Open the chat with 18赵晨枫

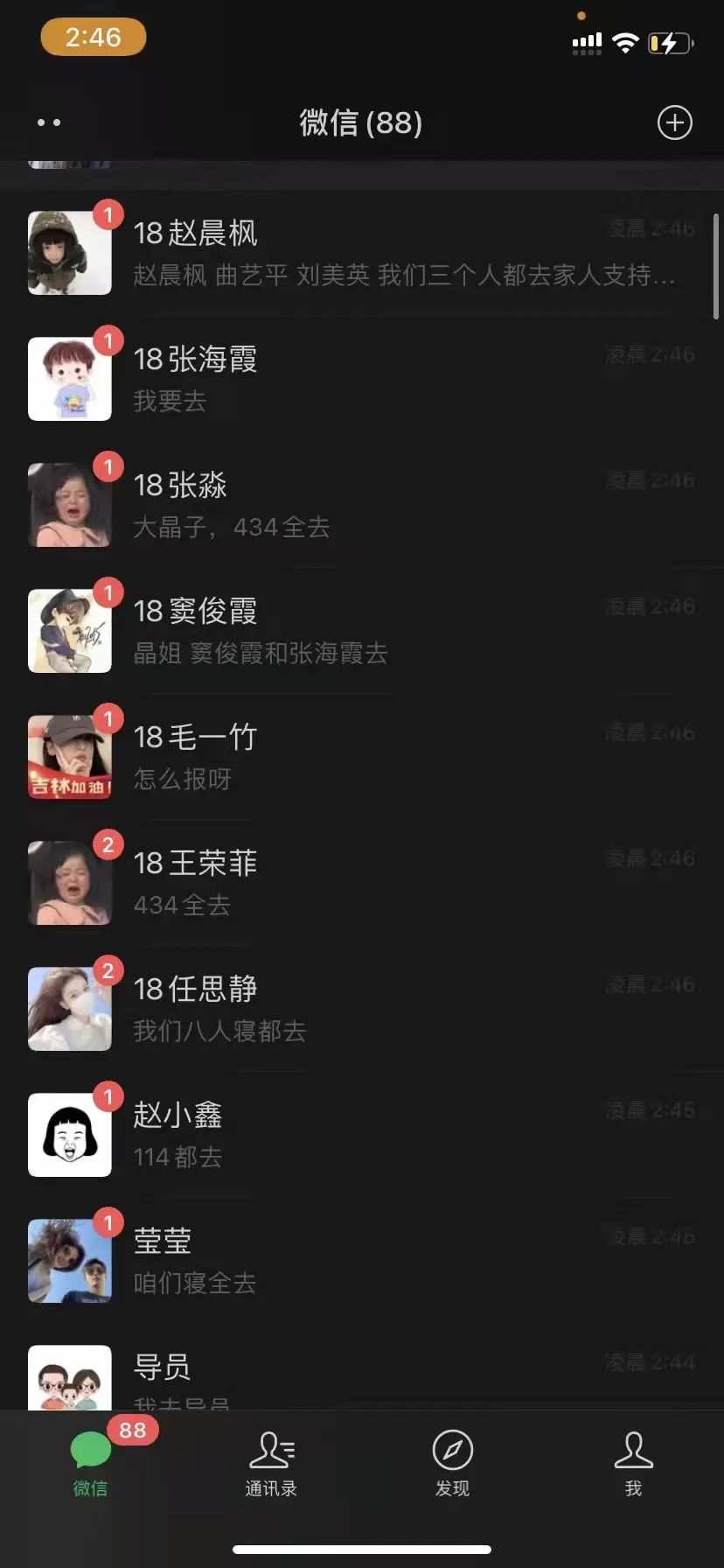[x=362, y=253]
